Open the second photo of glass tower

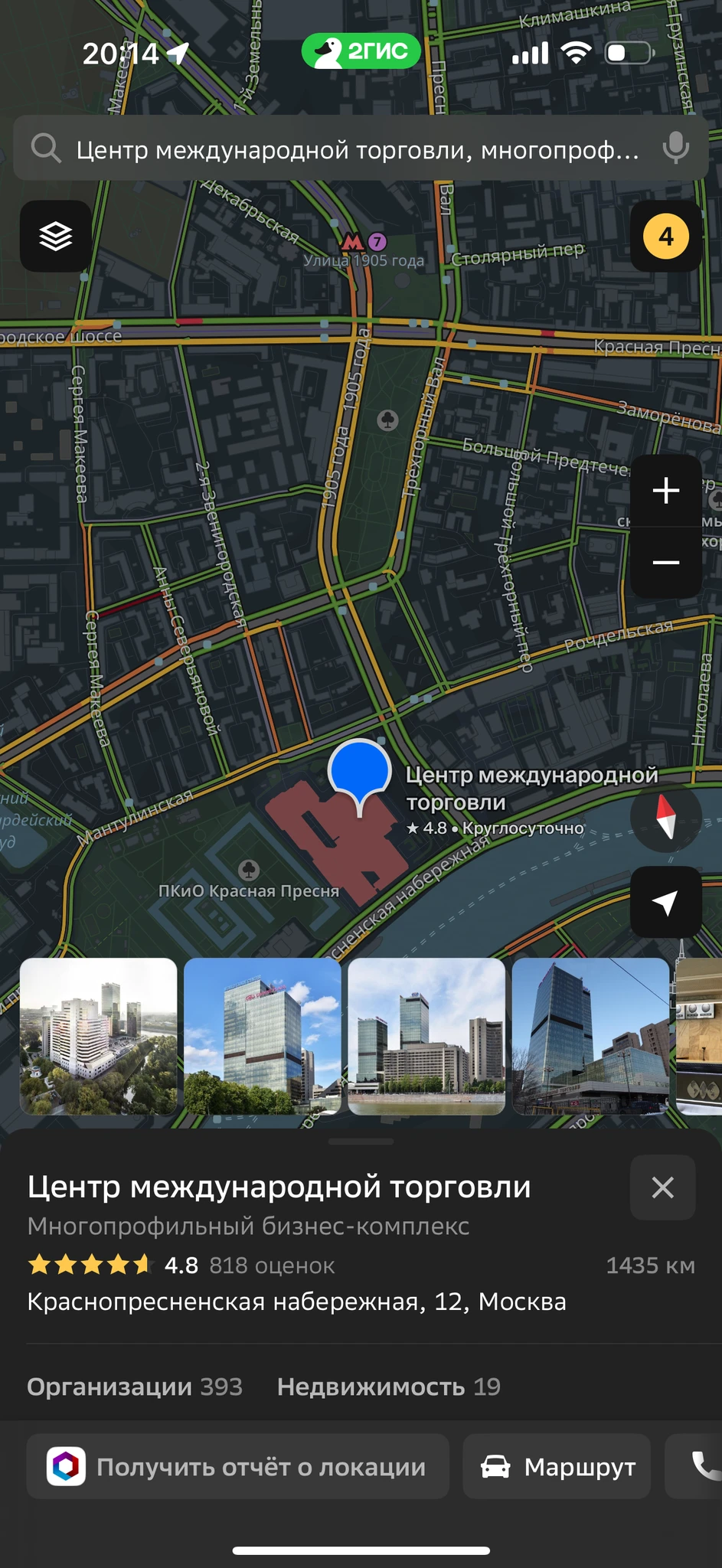pos(263,1037)
